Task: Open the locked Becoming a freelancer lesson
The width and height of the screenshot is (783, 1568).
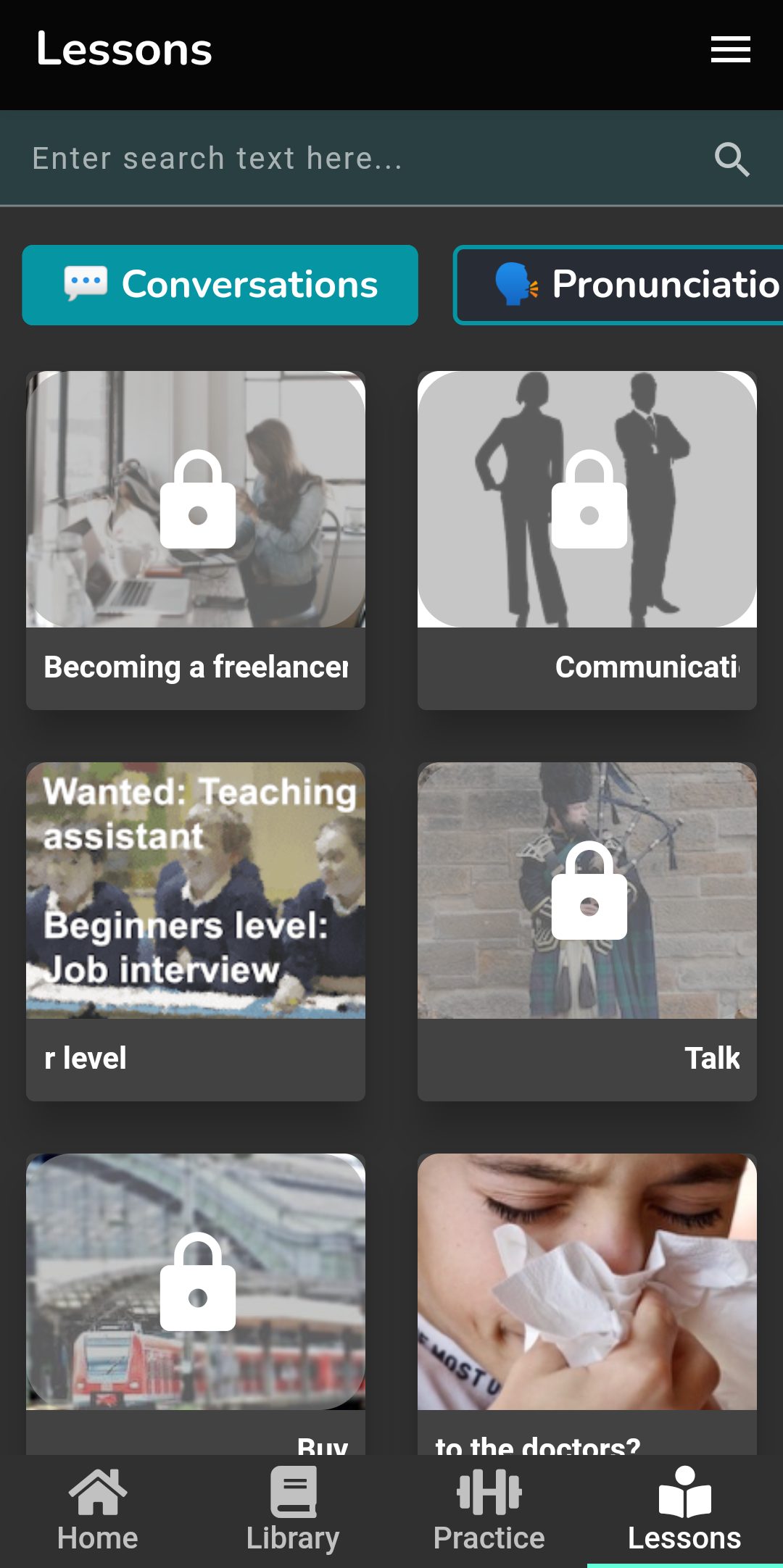Action: pyautogui.click(x=196, y=540)
